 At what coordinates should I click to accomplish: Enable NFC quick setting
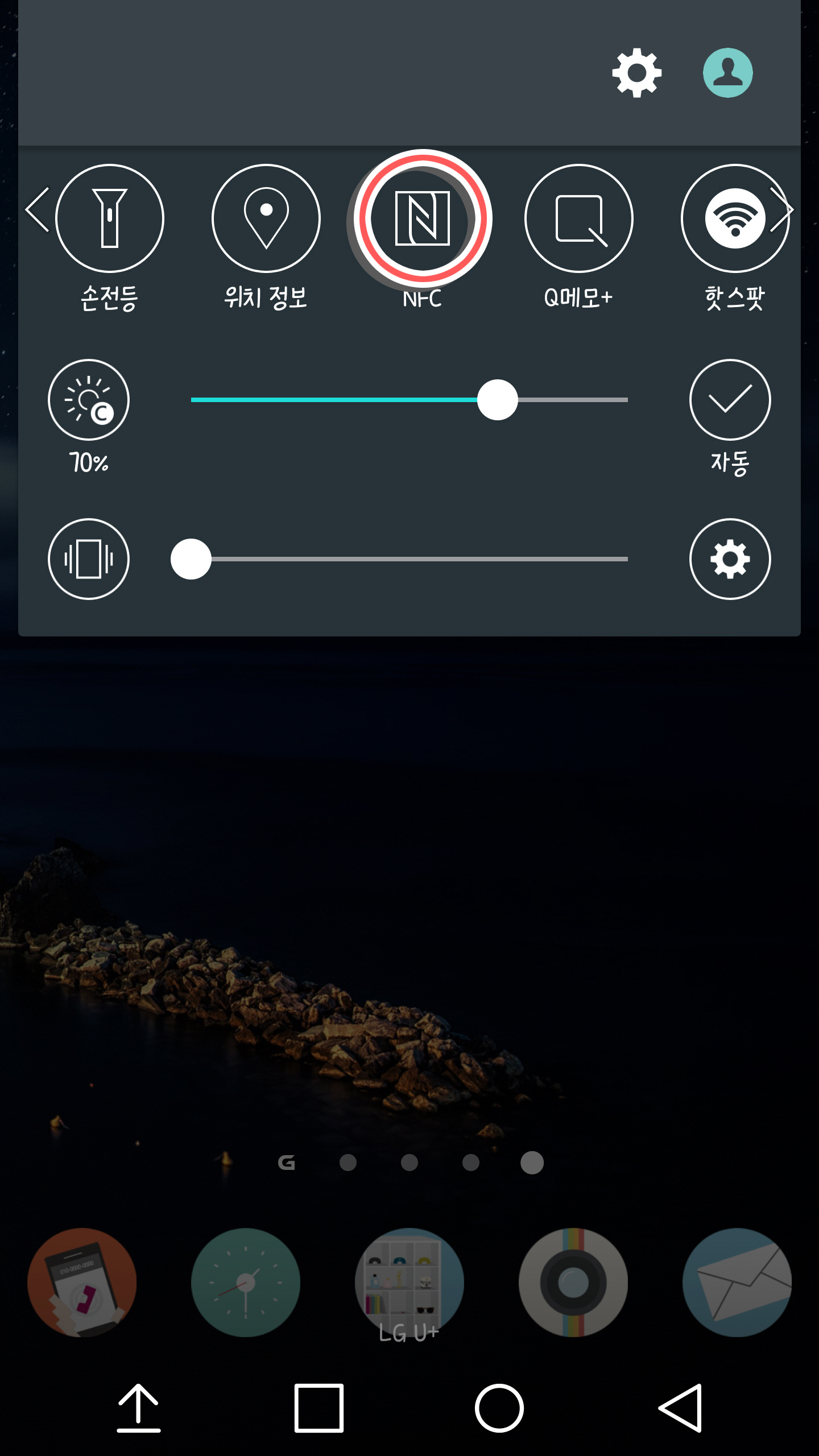coord(423,218)
